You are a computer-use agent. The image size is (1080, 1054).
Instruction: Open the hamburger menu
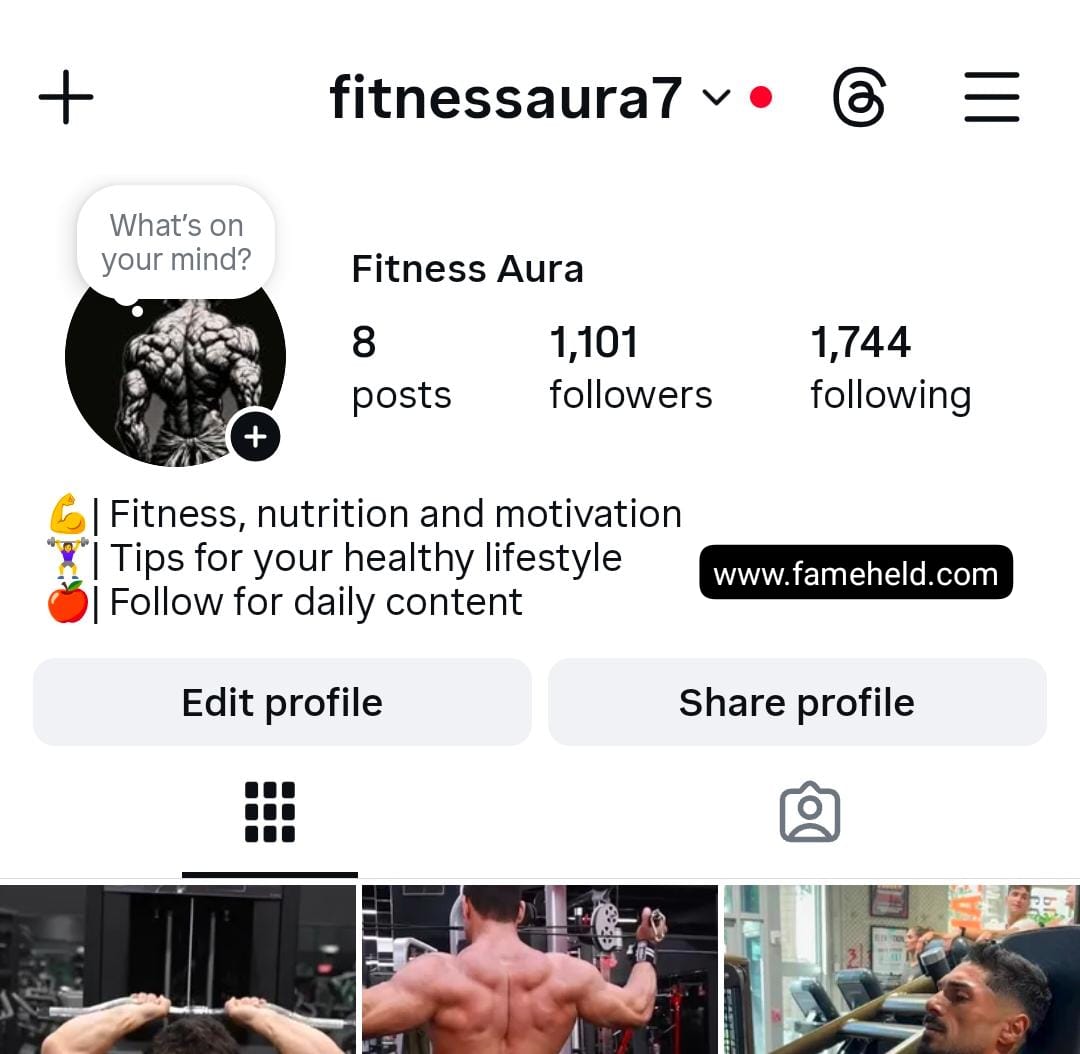click(991, 98)
